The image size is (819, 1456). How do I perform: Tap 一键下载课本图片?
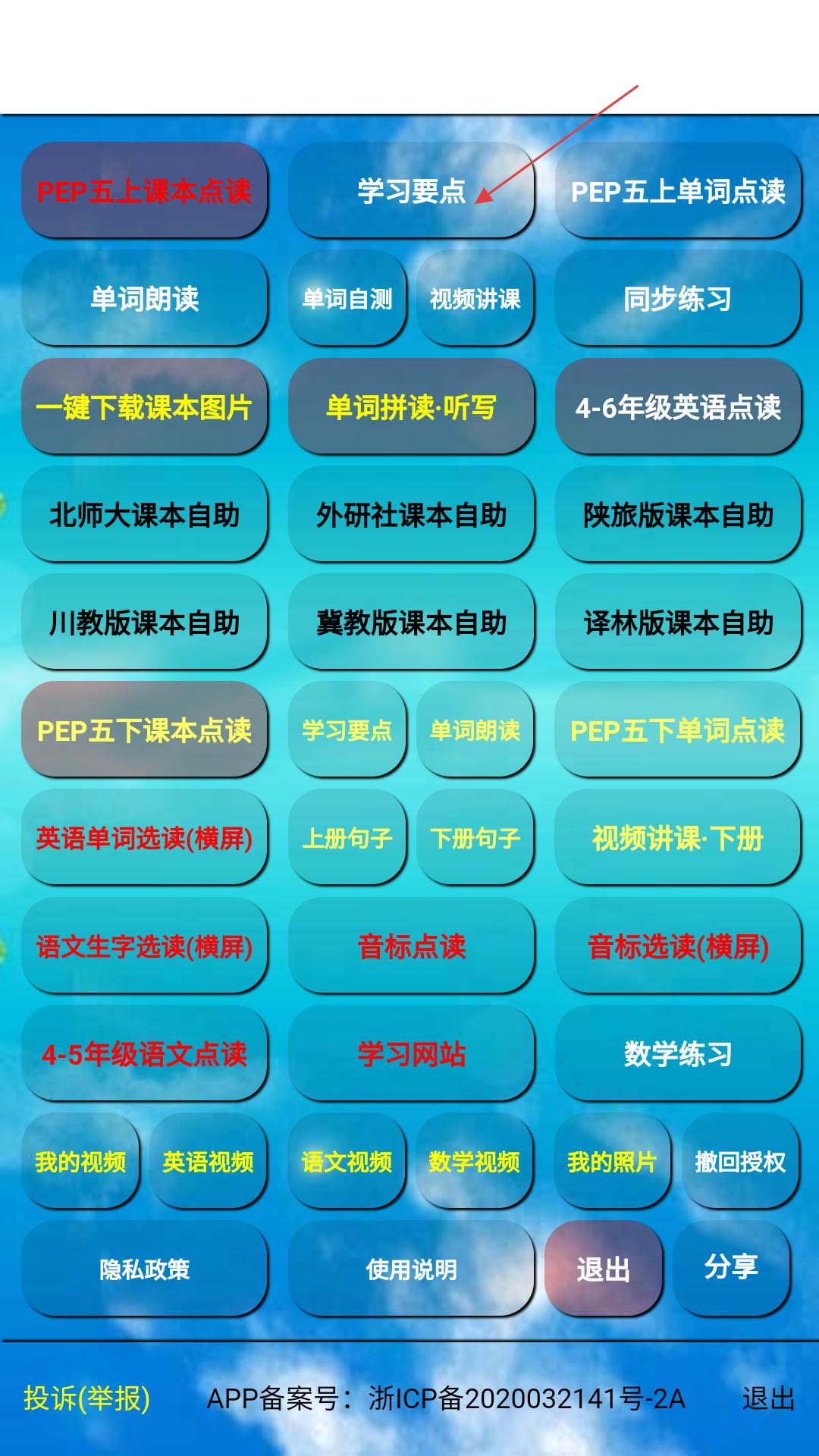coord(144,406)
